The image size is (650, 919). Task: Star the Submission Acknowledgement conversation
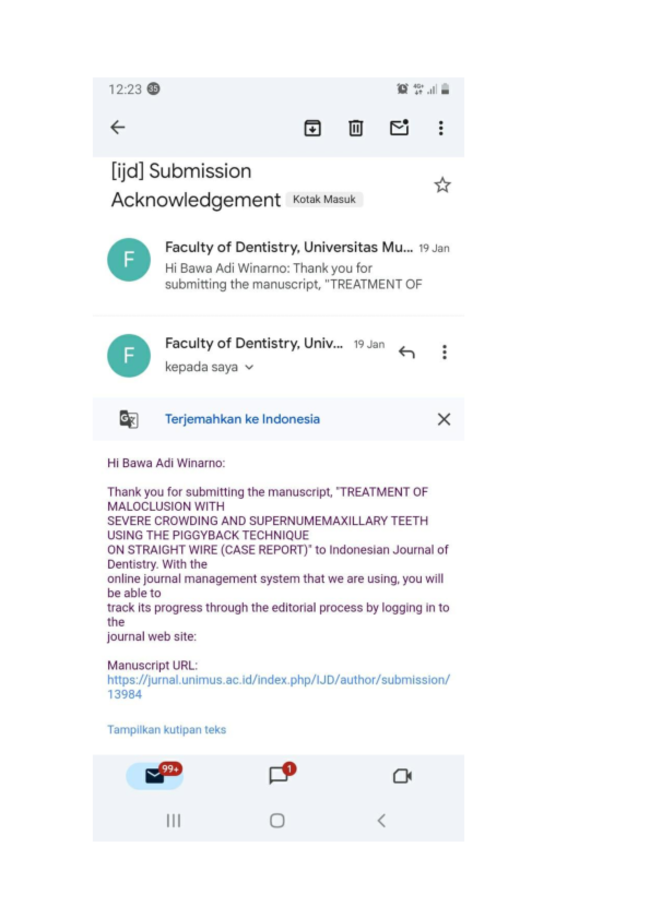pyautogui.click(x=442, y=185)
